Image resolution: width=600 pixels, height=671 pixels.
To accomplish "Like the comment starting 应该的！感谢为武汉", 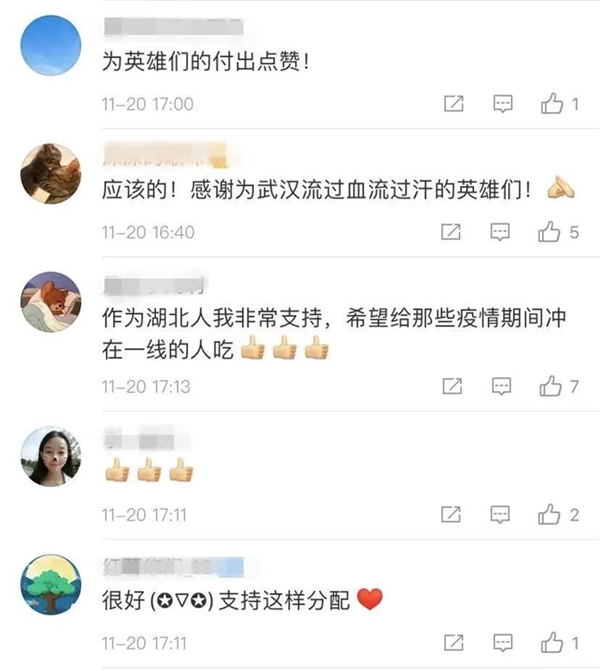I will (549, 232).
